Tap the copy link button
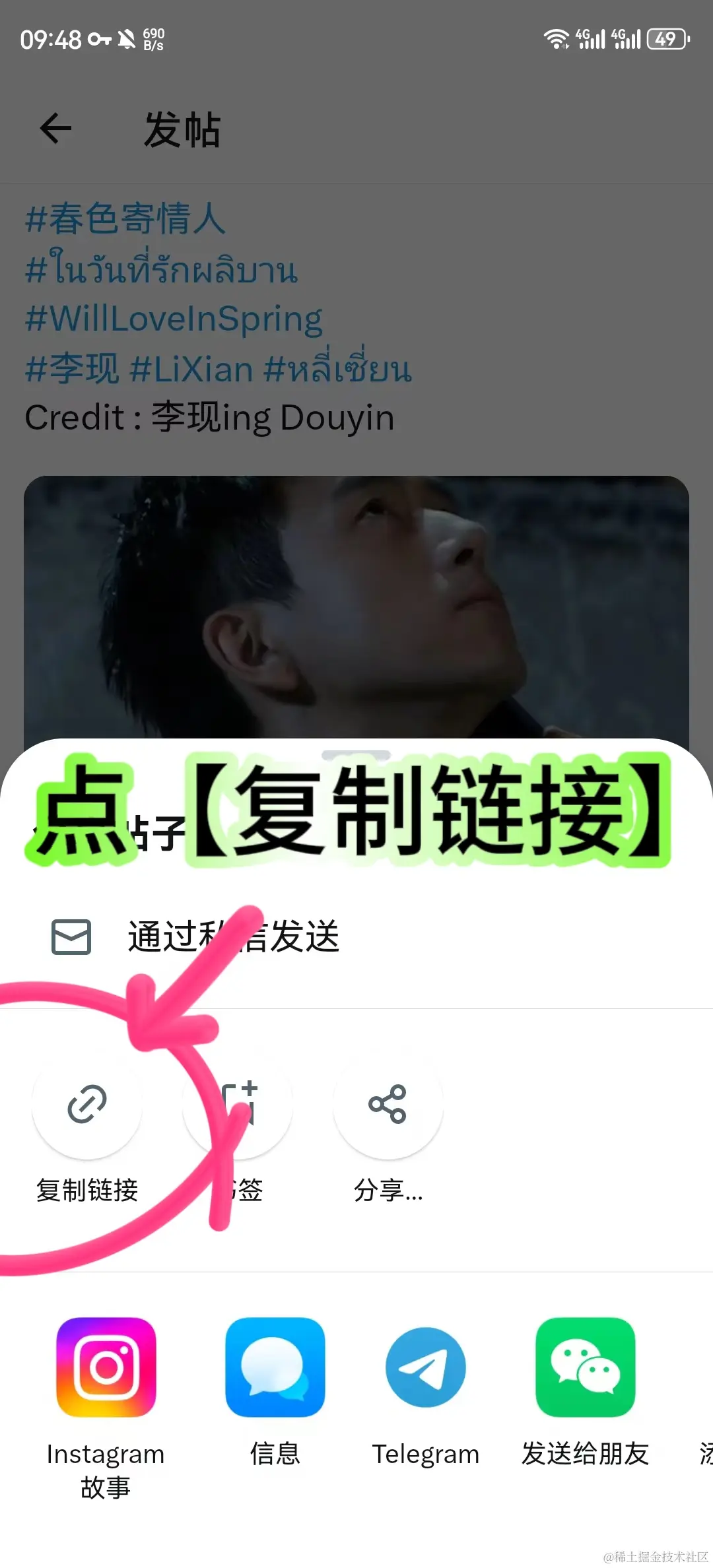The height and width of the screenshot is (1568, 713). [87, 1104]
